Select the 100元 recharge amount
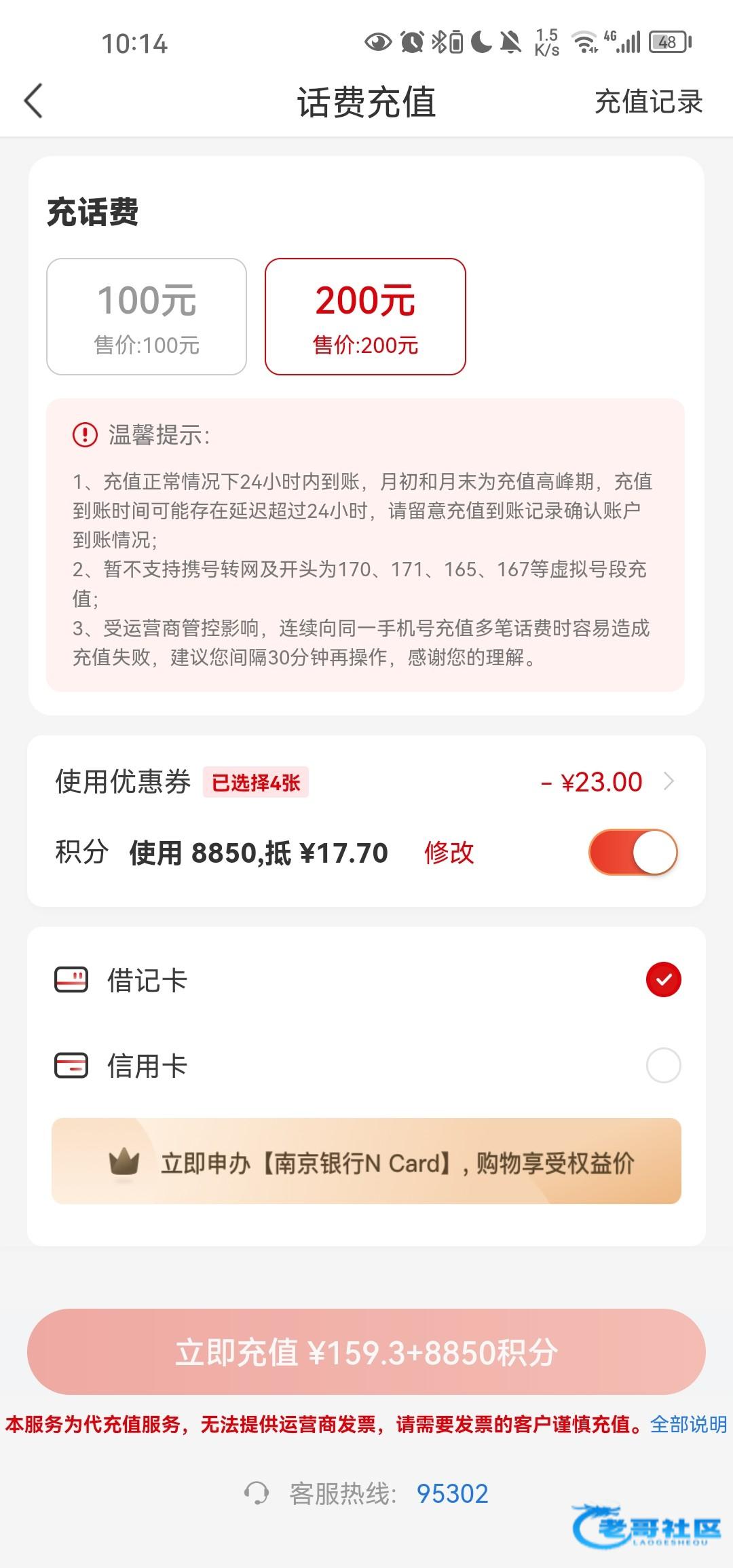The height and width of the screenshot is (1568, 733). 147,316
